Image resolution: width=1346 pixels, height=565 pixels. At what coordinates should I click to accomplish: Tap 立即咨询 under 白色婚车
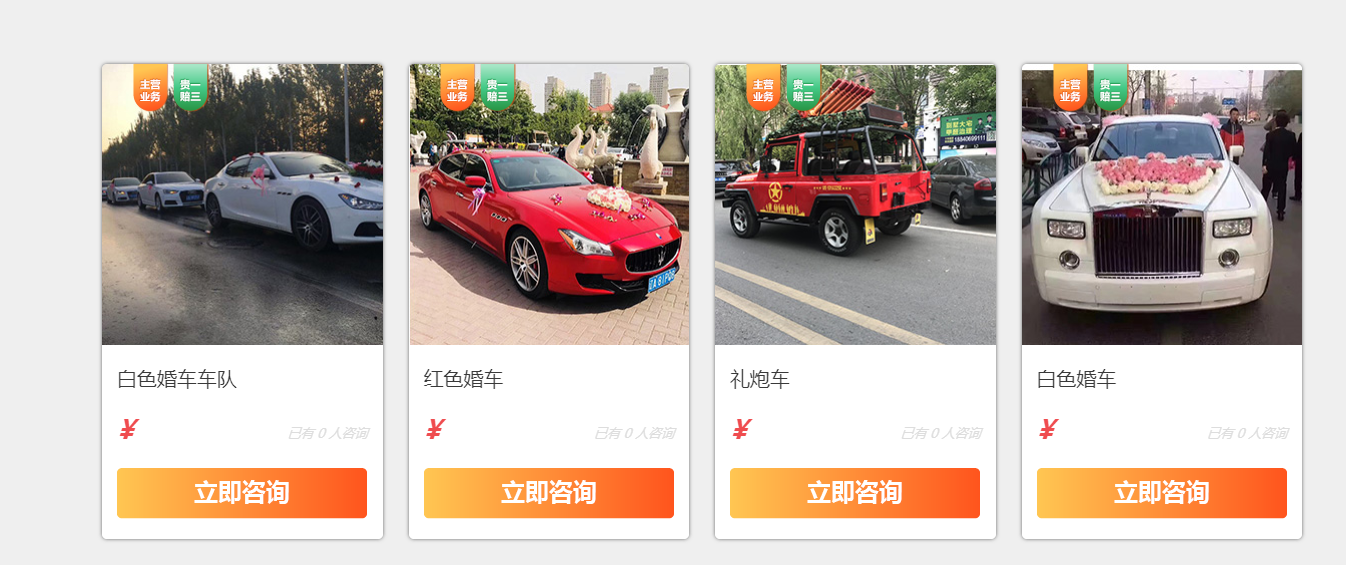coord(1161,493)
